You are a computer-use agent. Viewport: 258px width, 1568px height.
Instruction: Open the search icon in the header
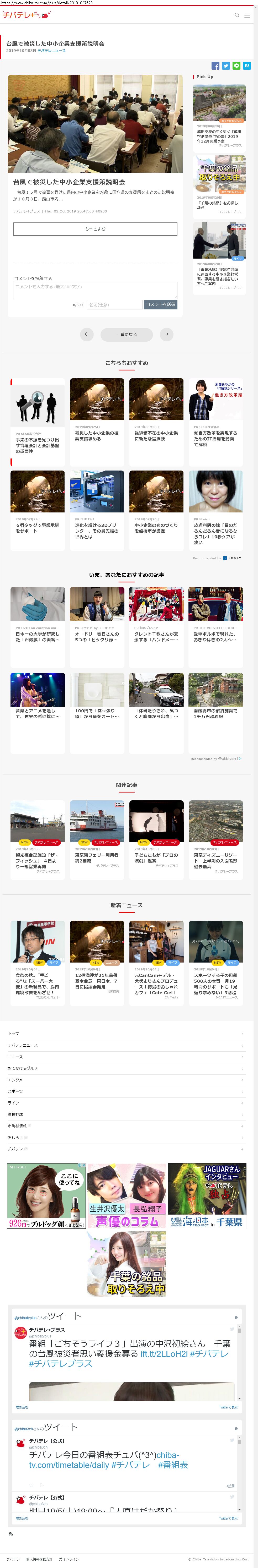237,15
